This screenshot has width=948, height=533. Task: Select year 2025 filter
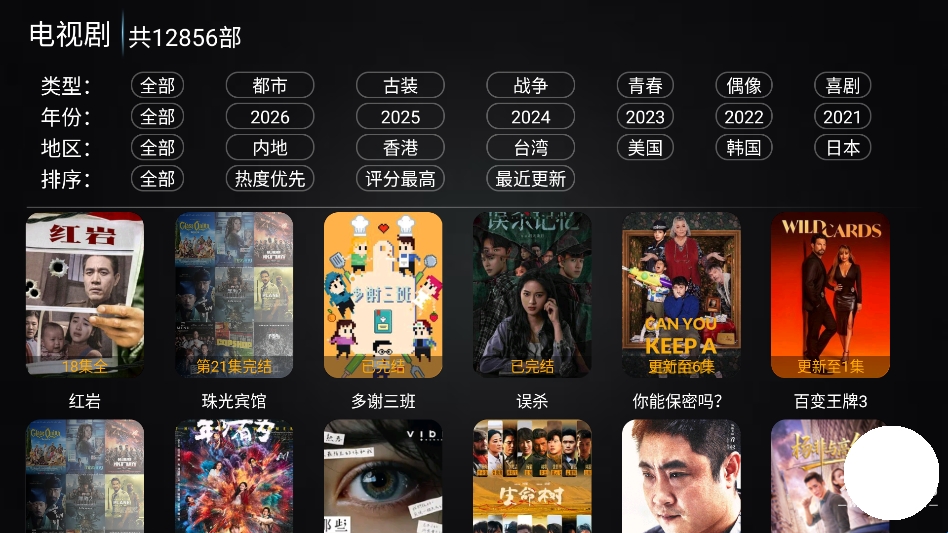[x=400, y=117]
